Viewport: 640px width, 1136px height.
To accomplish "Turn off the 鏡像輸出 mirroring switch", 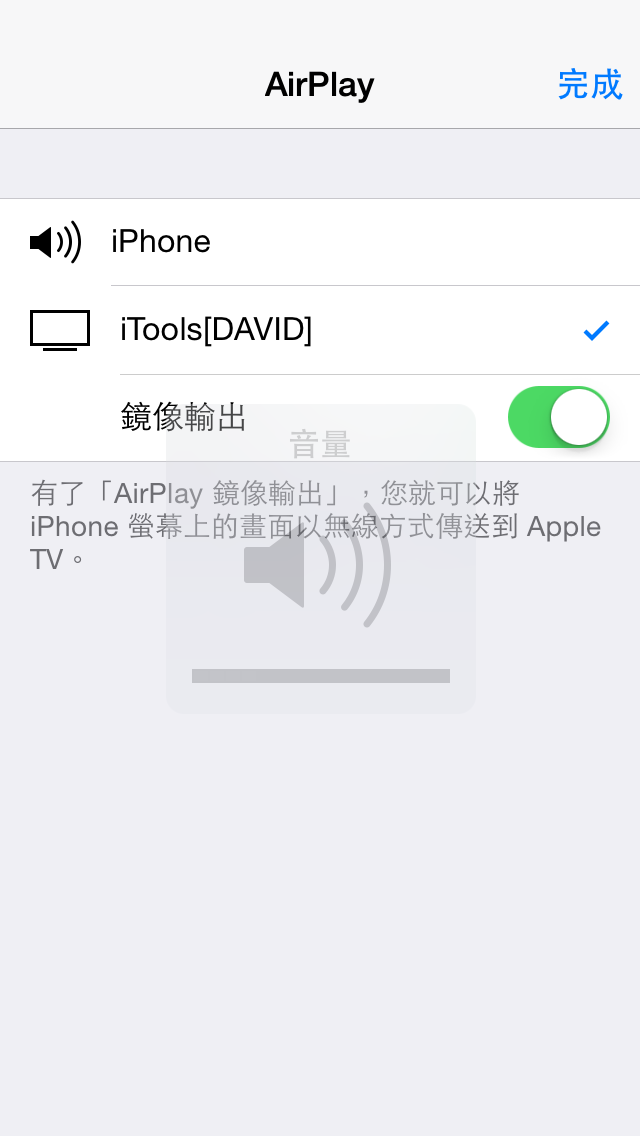I will tap(558, 417).
